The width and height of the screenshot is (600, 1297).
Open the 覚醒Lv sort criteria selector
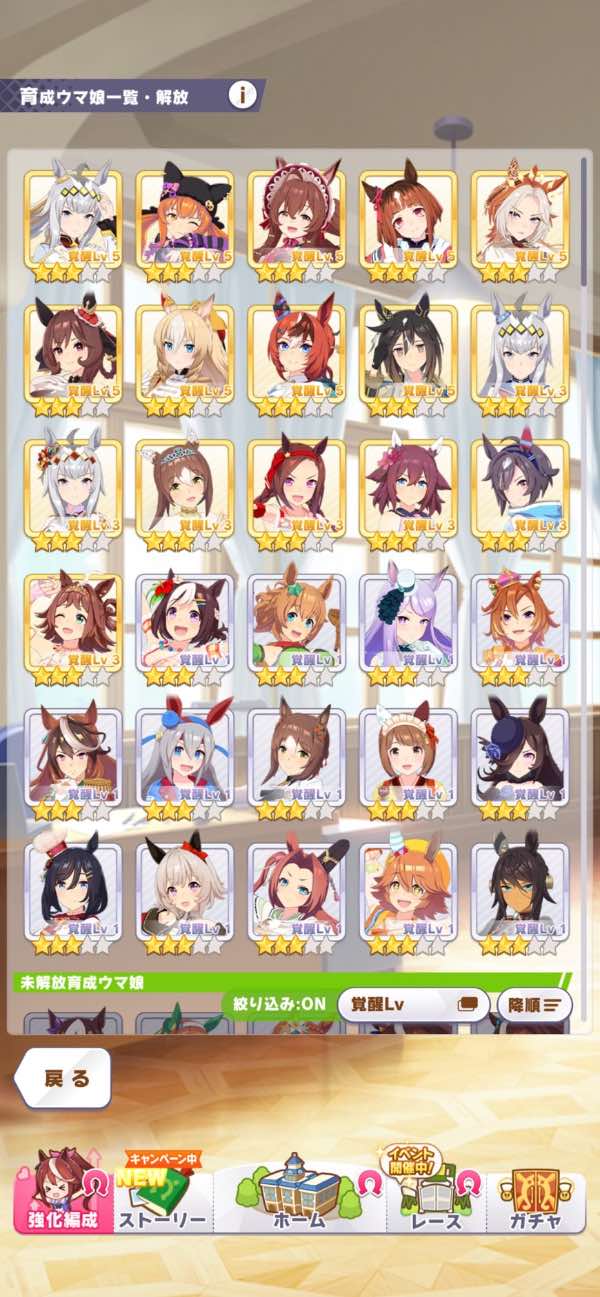413,1003
